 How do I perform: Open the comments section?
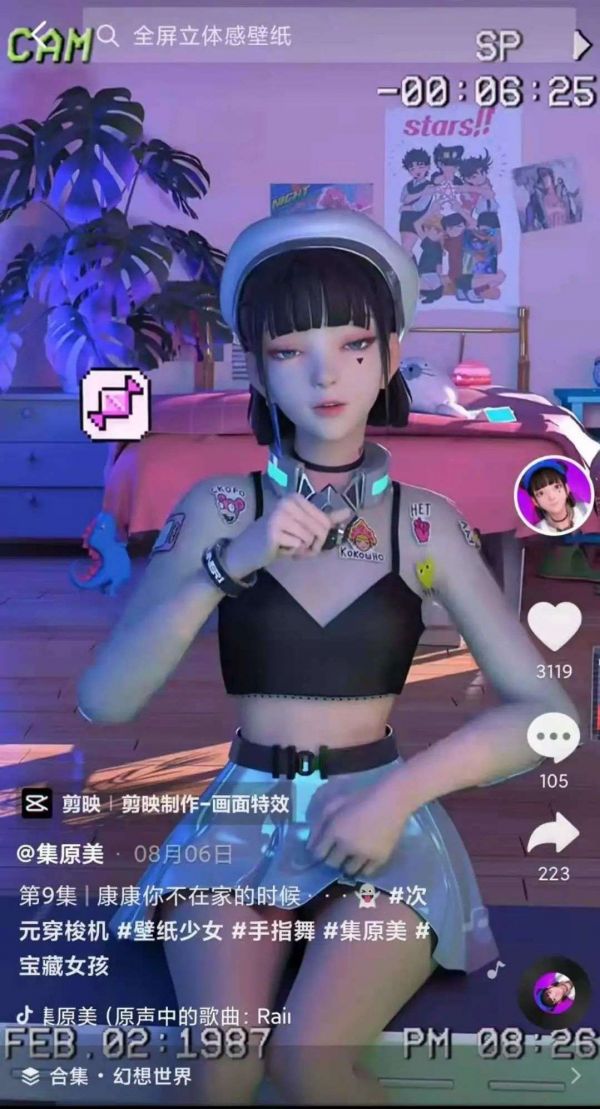[554, 740]
